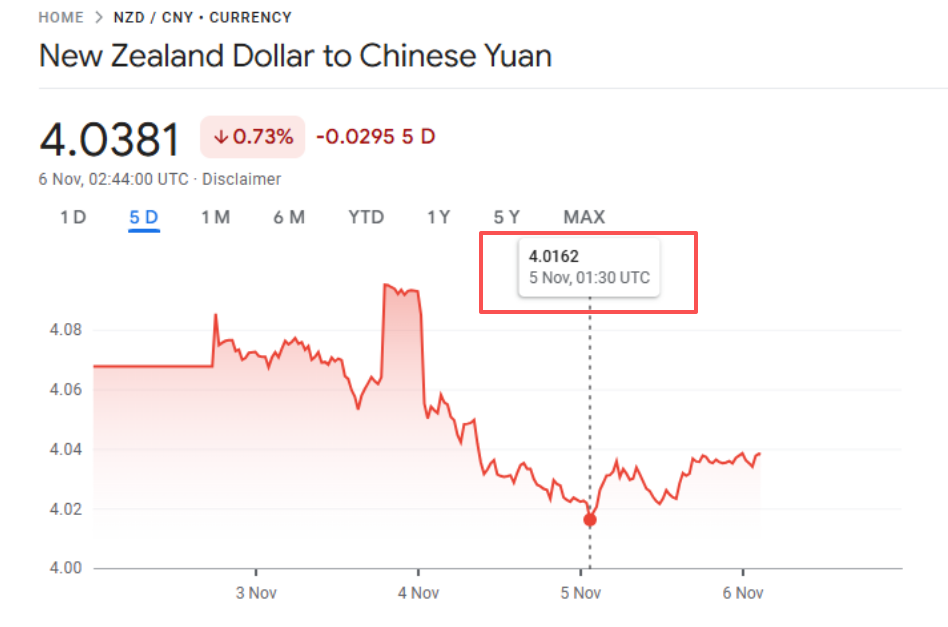This screenshot has width=948, height=627.
Task: Select the YTD range
Action: pyautogui.click(x=366, y=217)
